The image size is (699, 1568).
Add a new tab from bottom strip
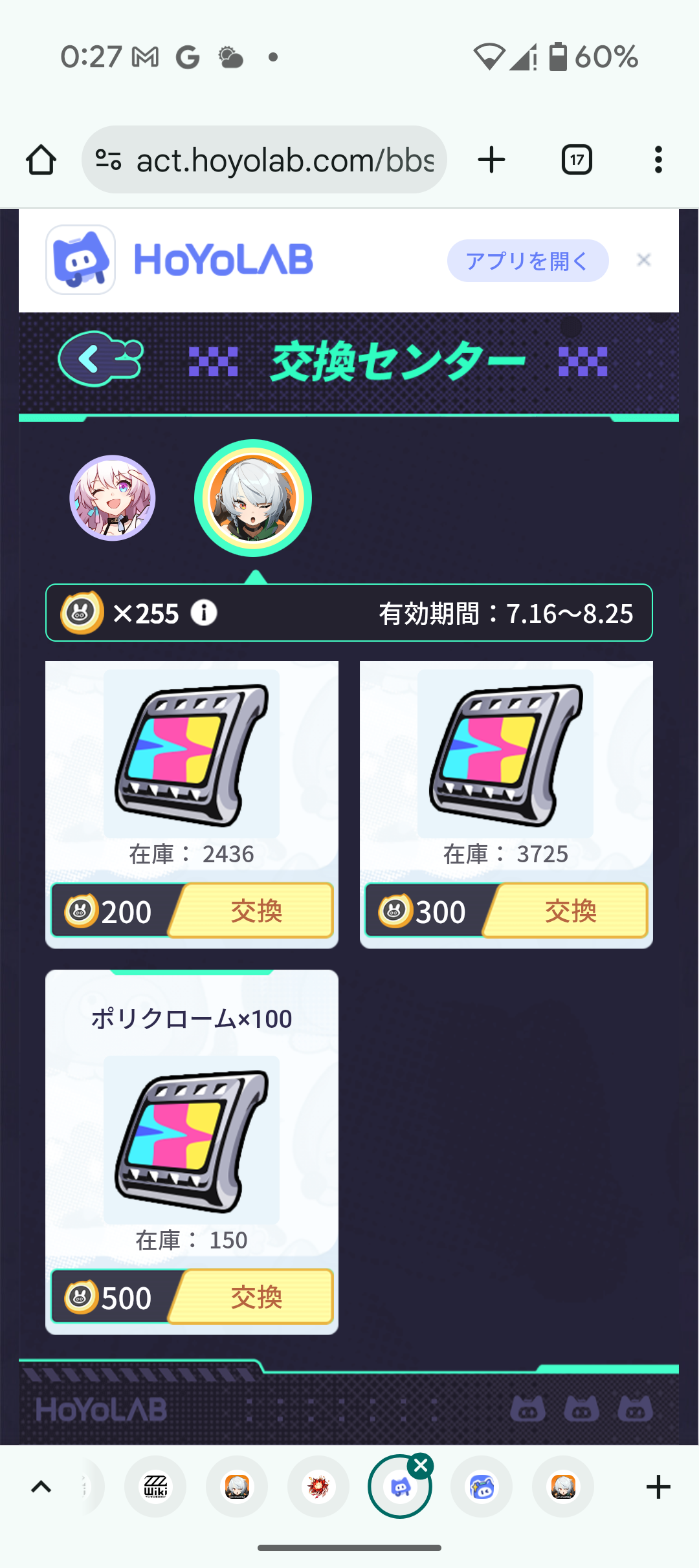[658, 1487]
